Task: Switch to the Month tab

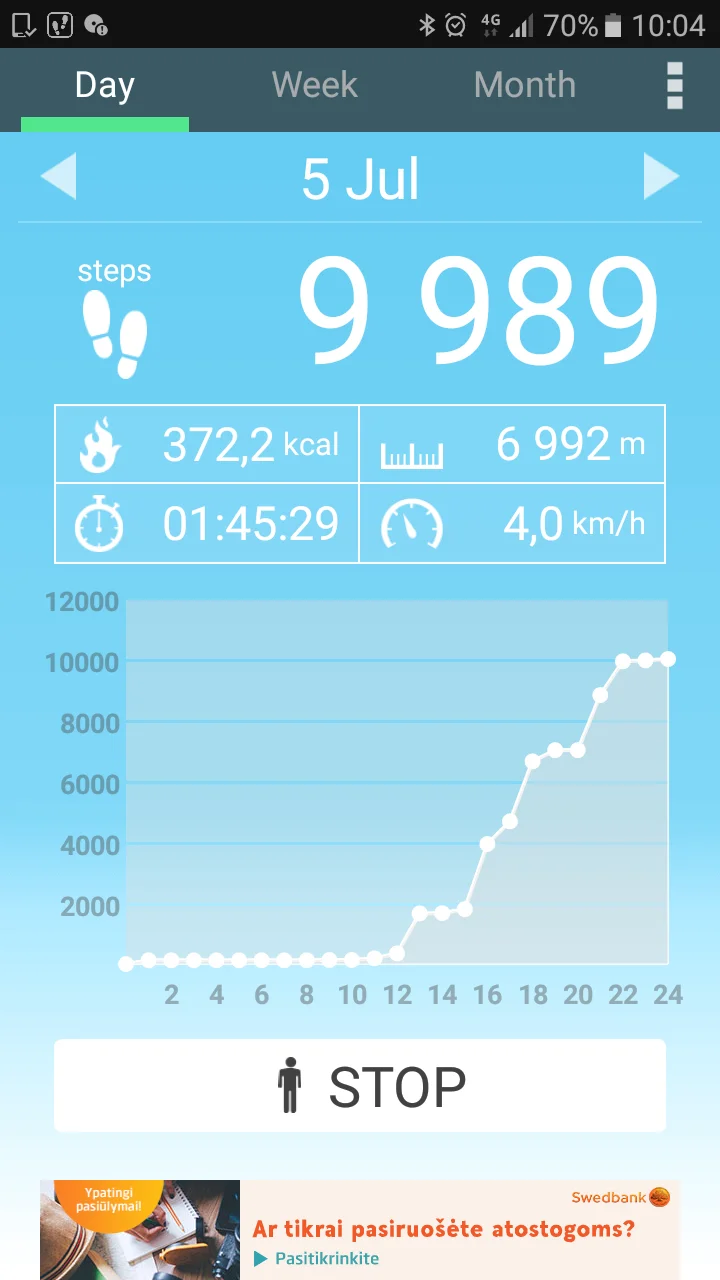Action: pyautogui.click(x=524, y=86)
